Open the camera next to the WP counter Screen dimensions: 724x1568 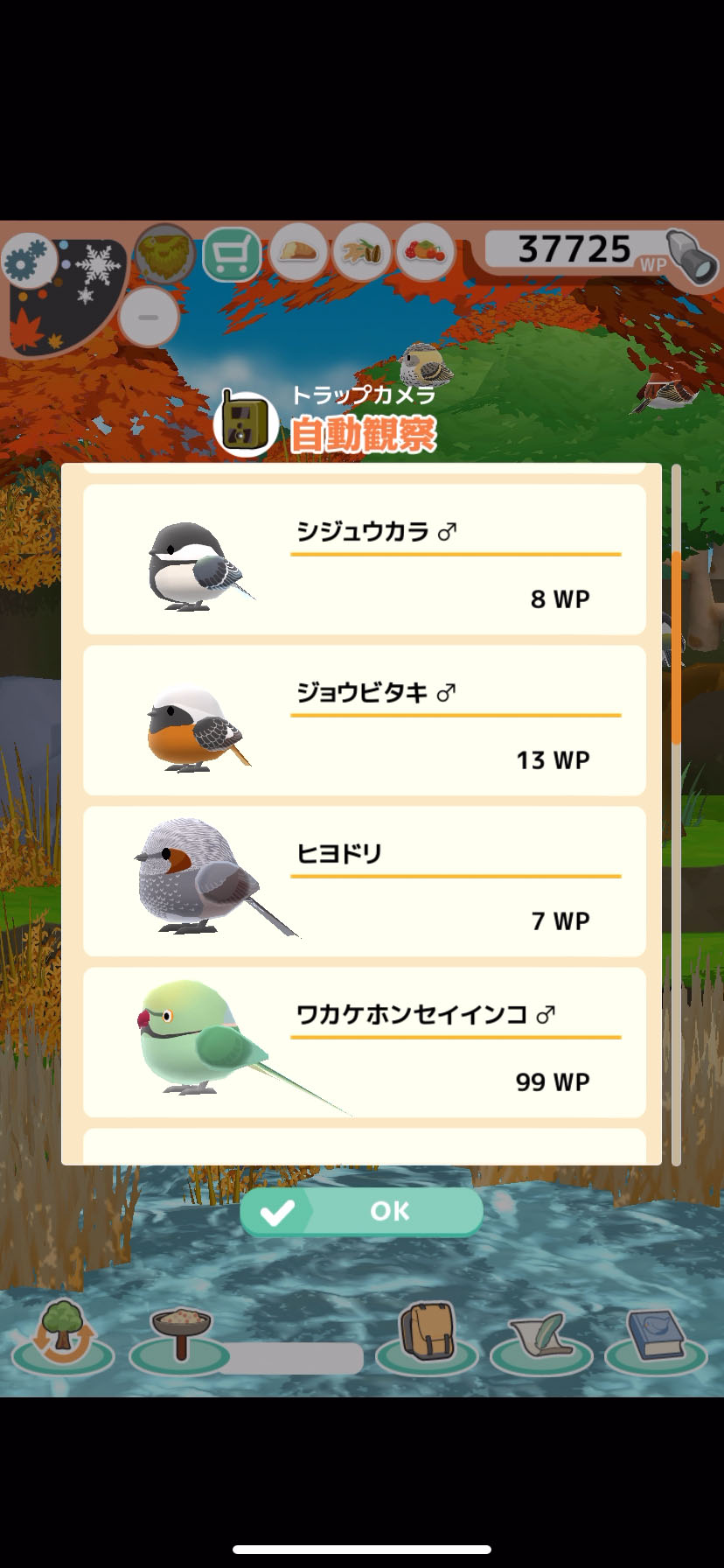pyautogui.click(x=691, y=256)
